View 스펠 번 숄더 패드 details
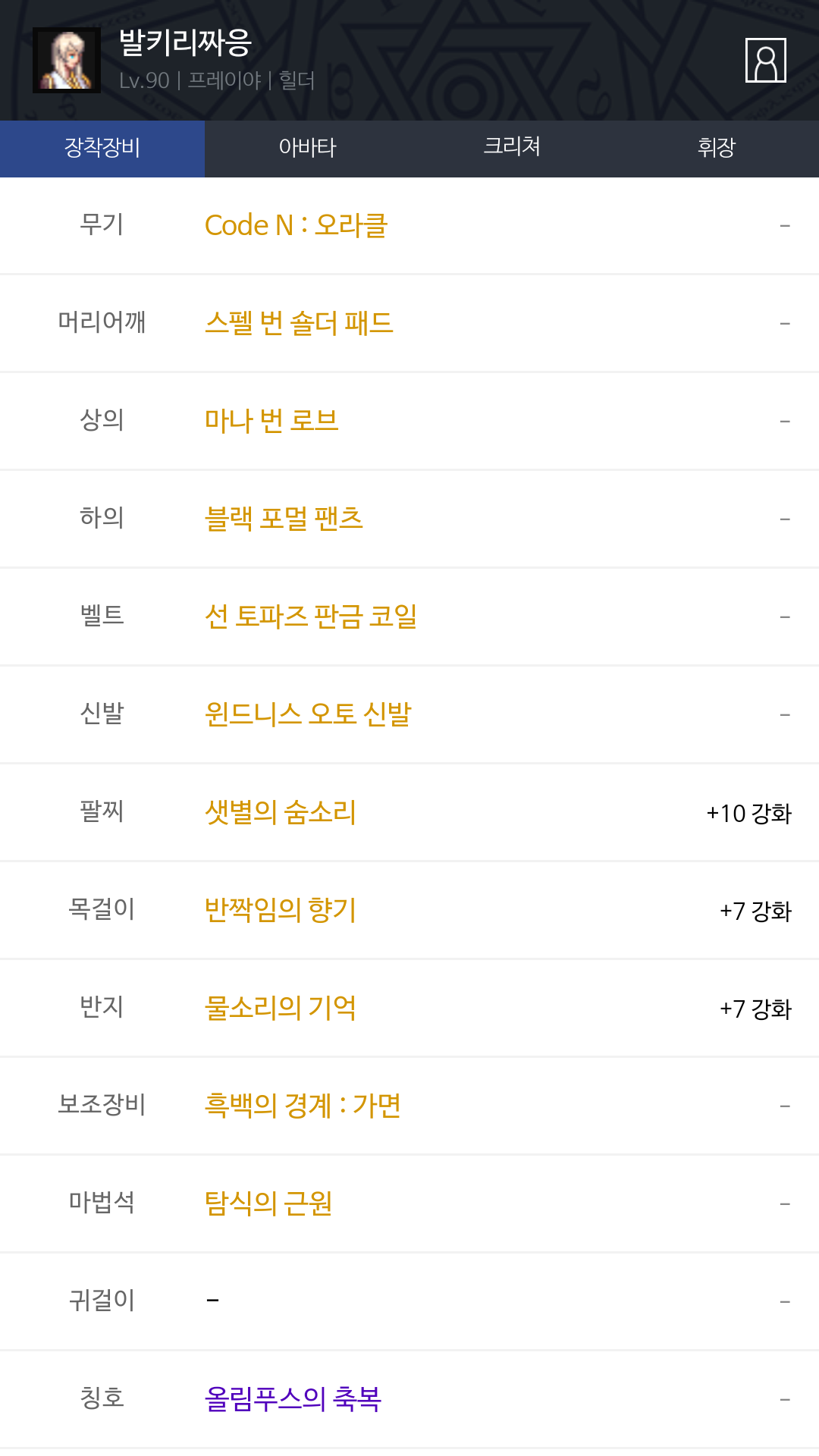Image resolution: width=819 pixels, height=1456 pixels. click(299, 323)
